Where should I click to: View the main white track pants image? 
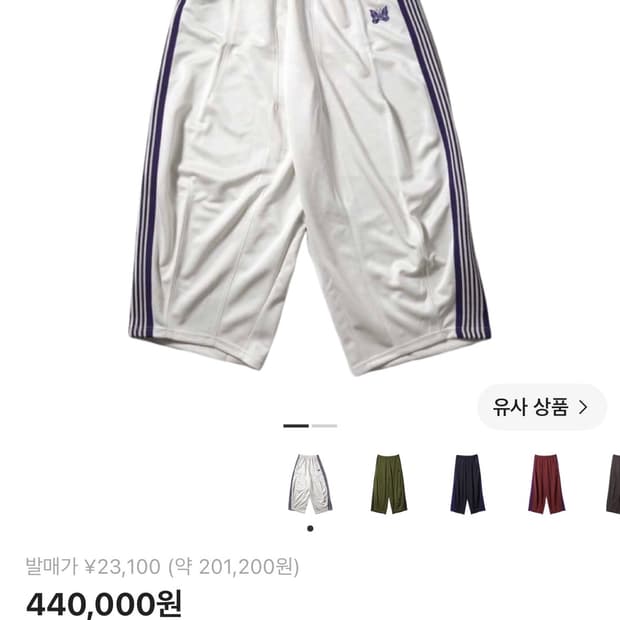[x=310, y=188]
